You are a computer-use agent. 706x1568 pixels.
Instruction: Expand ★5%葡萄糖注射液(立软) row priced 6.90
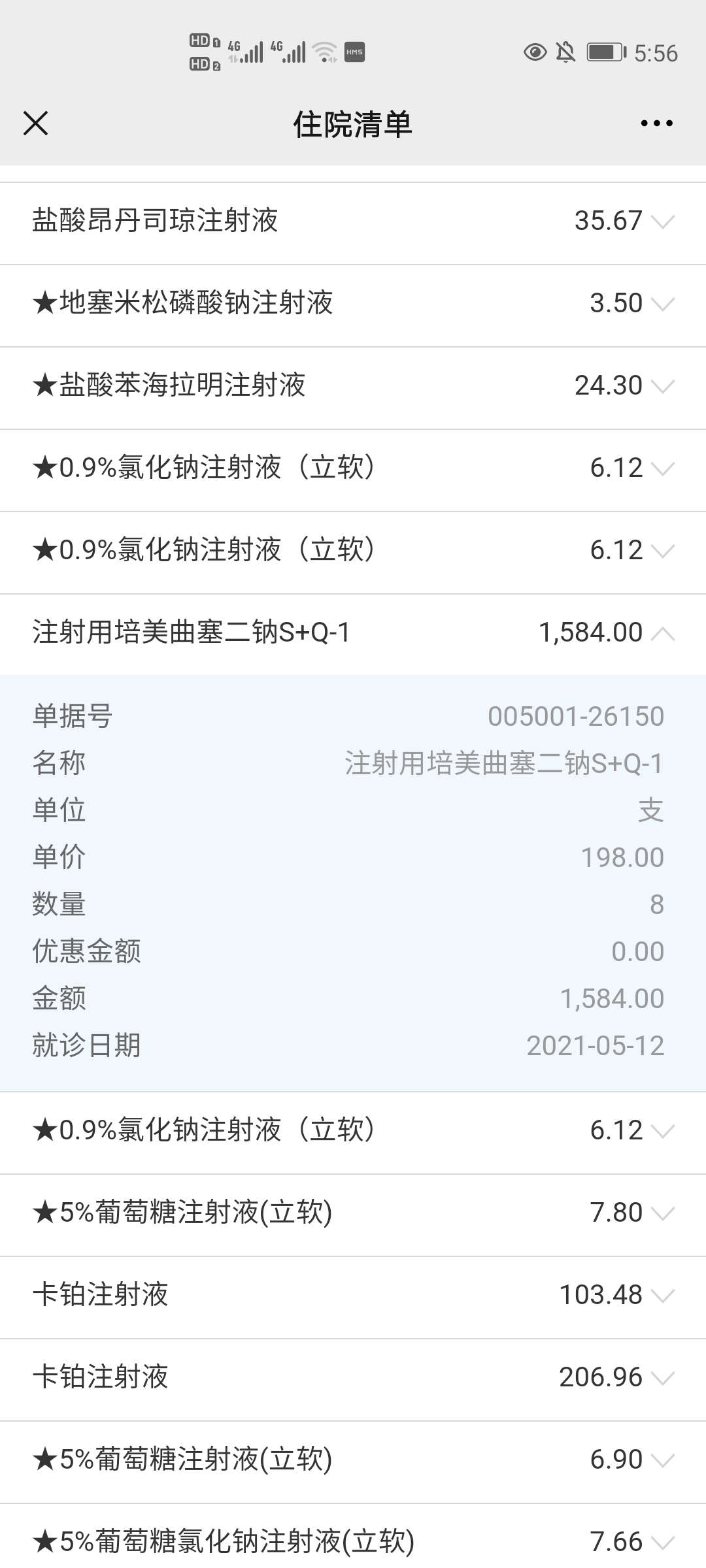[662, 1460]
